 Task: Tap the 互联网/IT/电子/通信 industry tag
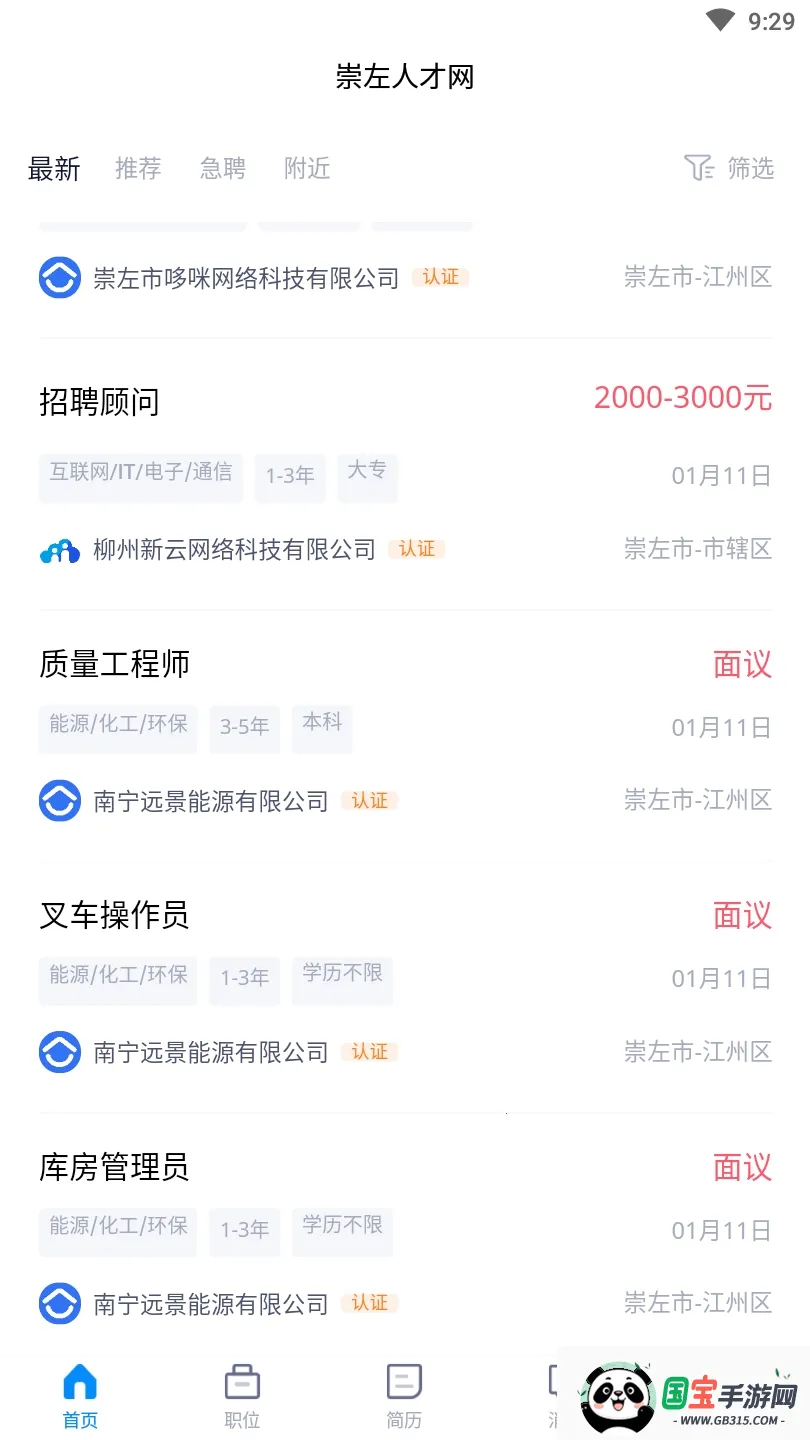click(140, 477)
